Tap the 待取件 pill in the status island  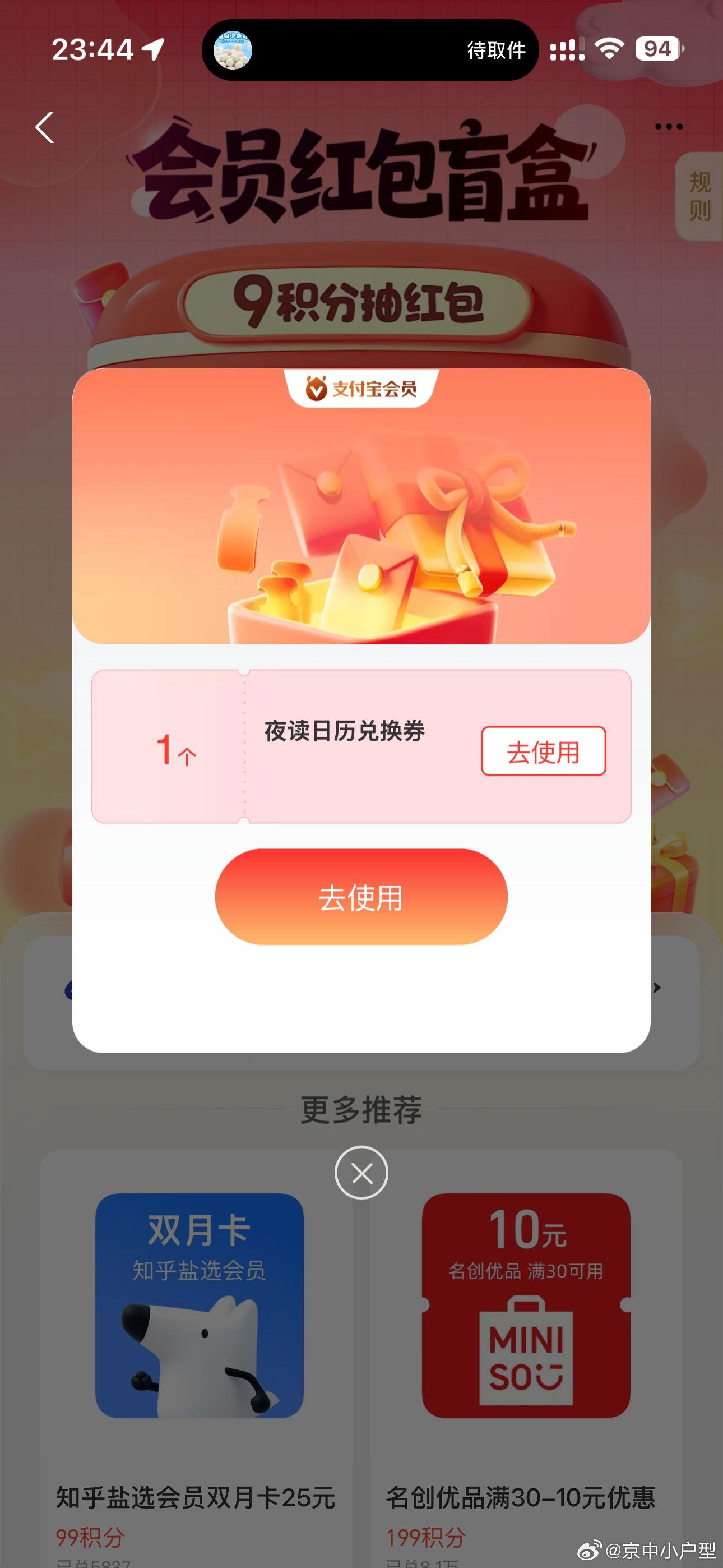370,50
